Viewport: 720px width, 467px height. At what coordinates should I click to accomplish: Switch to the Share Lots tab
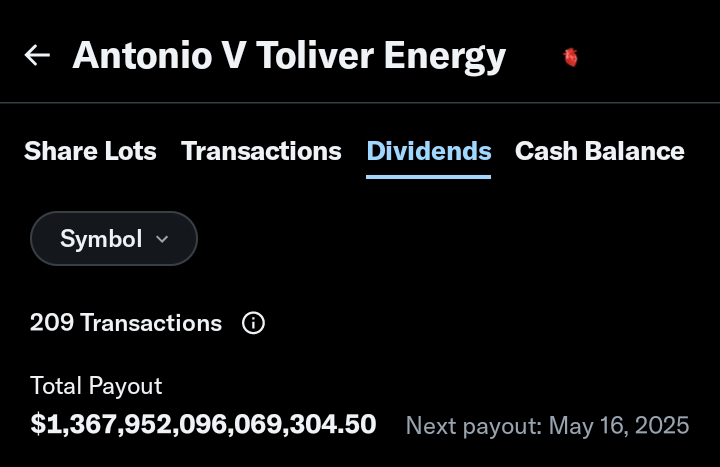pos(90,151)
